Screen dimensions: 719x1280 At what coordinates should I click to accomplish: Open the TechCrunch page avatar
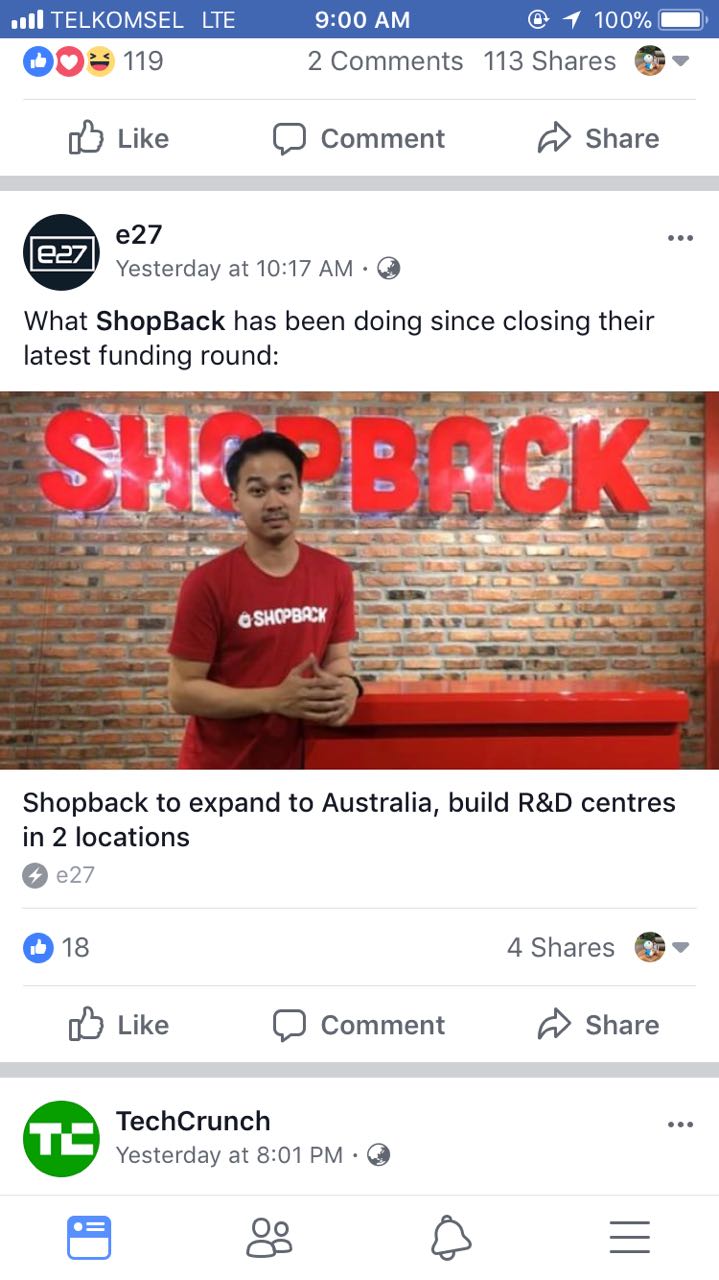pos(61,1139)
